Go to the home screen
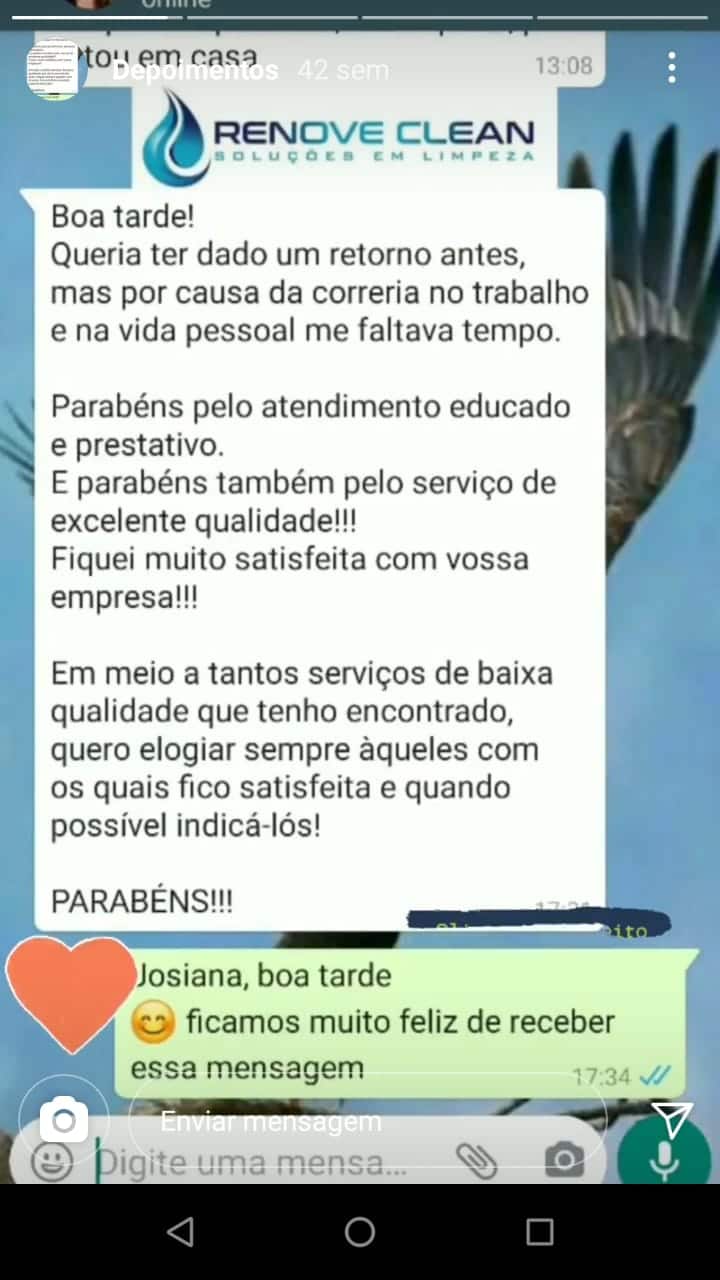The width and height of the screenshot is (720, 1280). [360, 1232]
